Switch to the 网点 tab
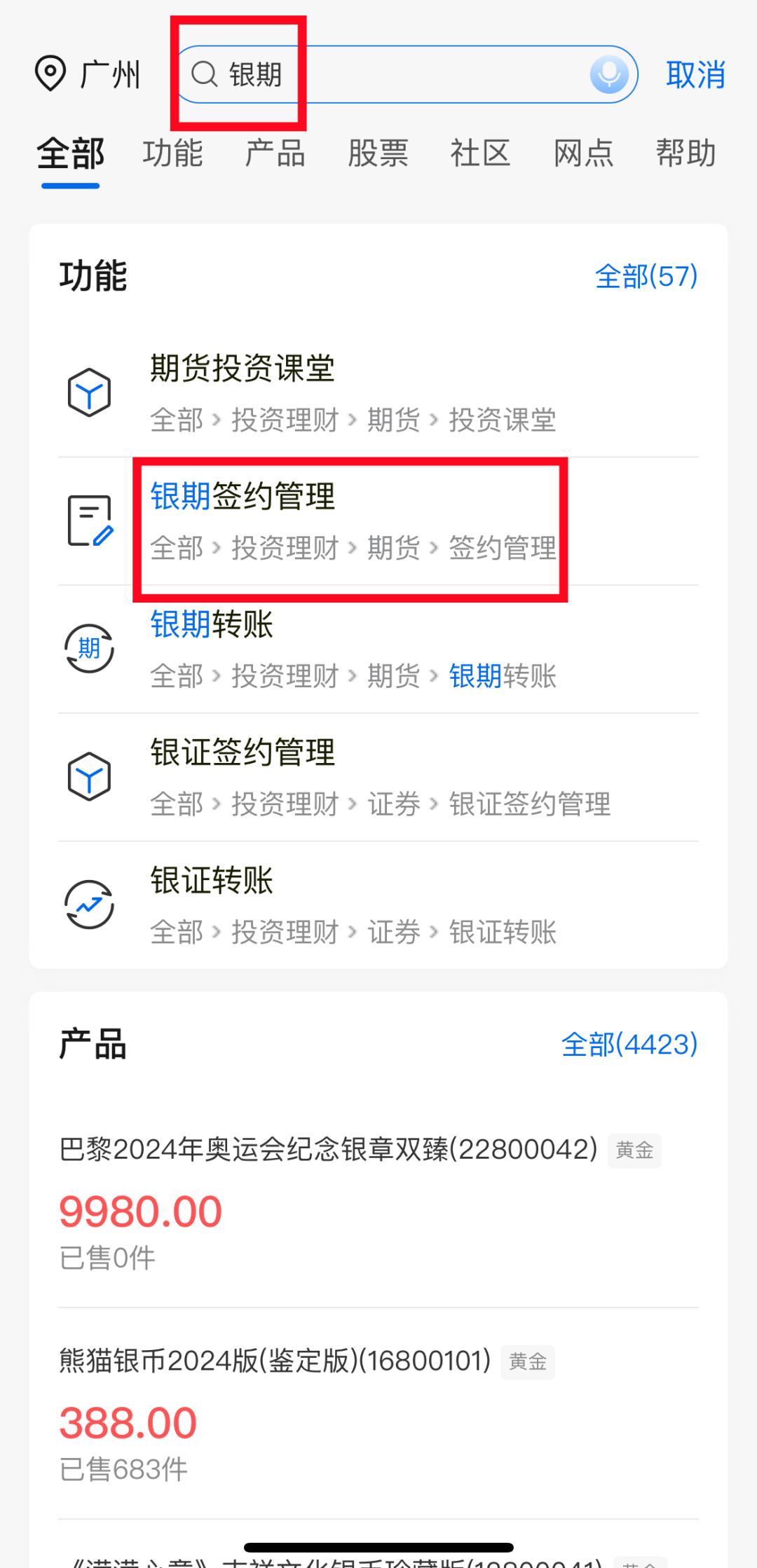This screenshot has height=1568, width=757. coord(583,153)
